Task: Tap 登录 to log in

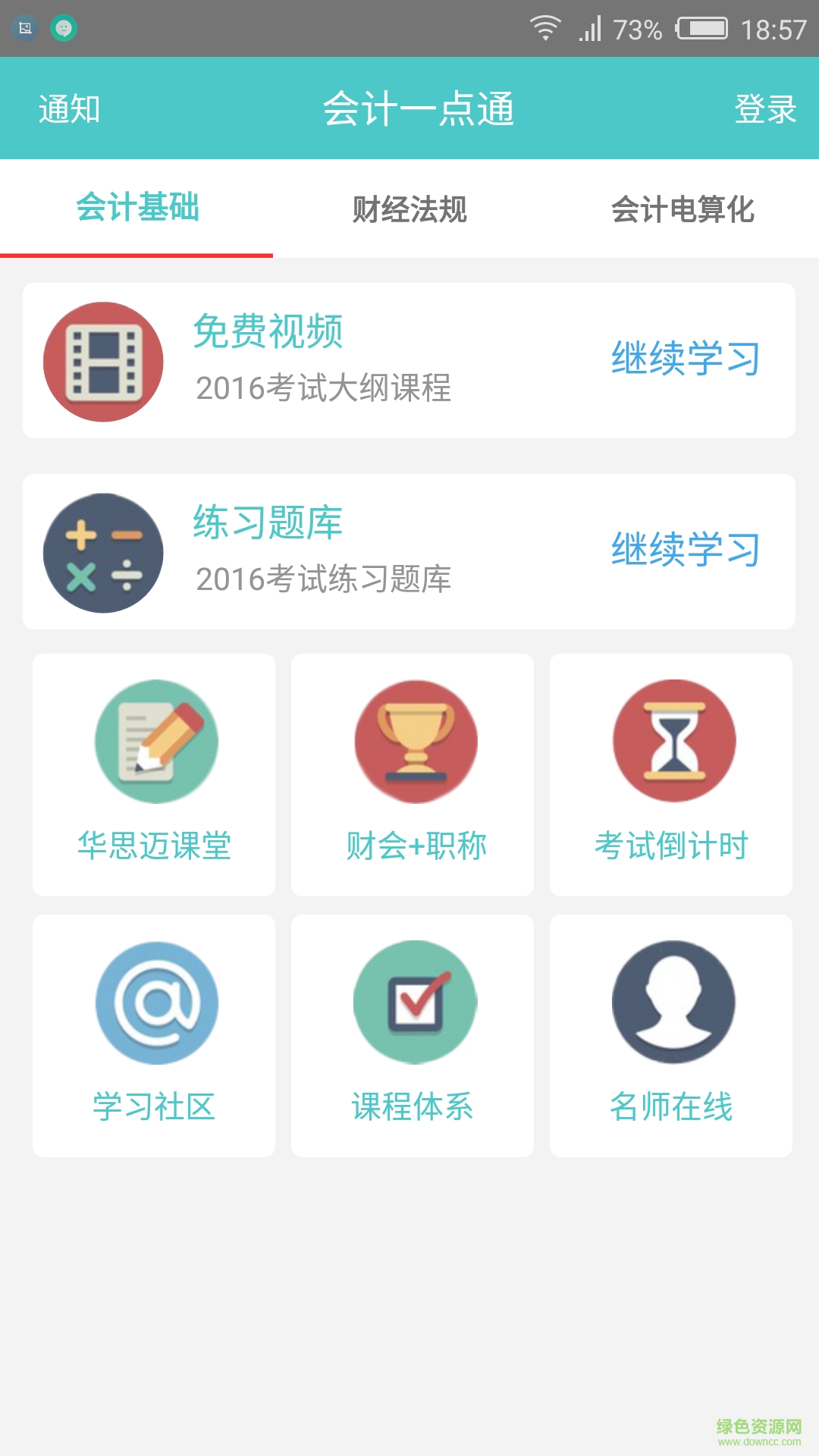Action: (764, 108)
